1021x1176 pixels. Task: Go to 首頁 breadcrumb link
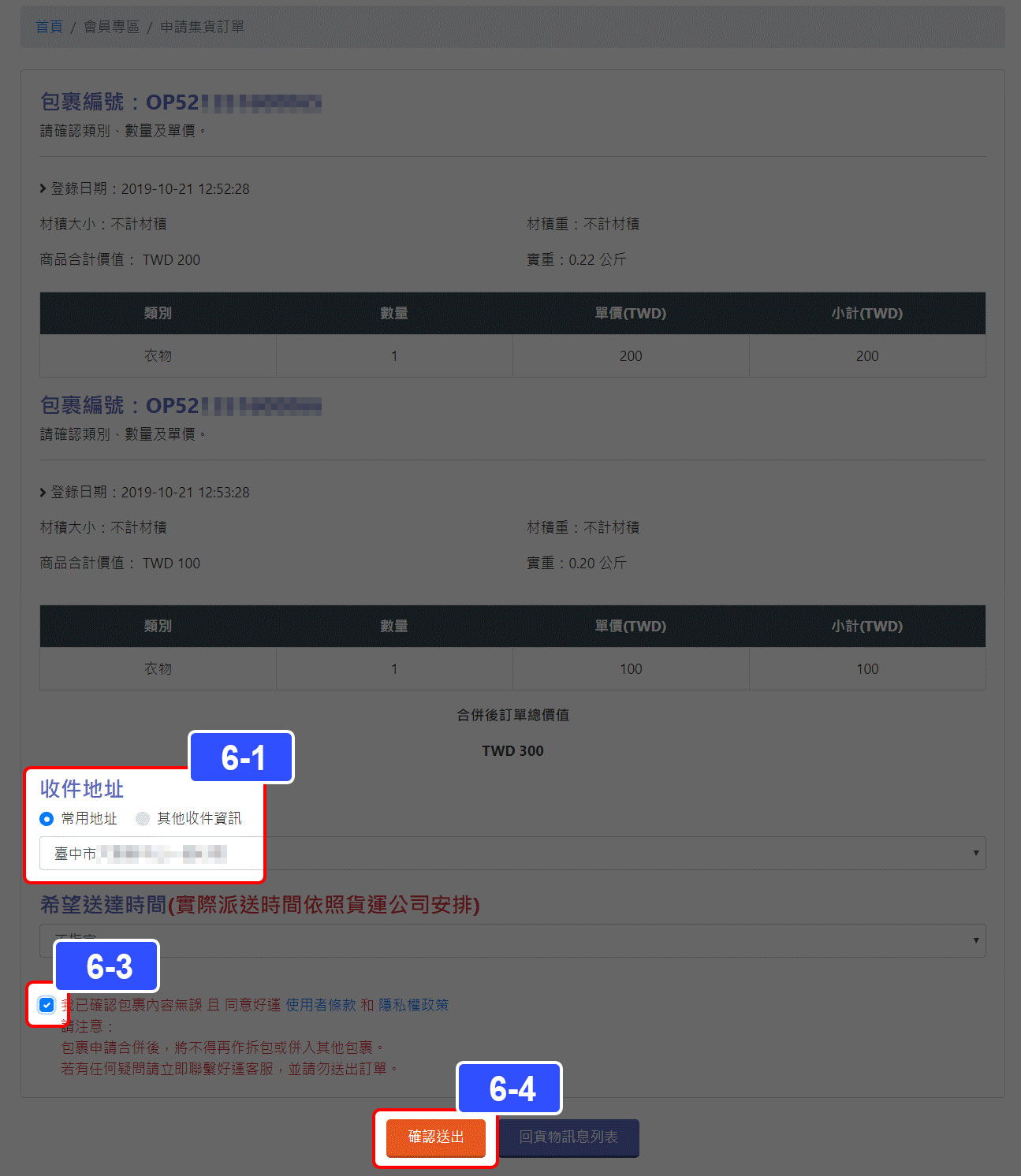[49, 27]
